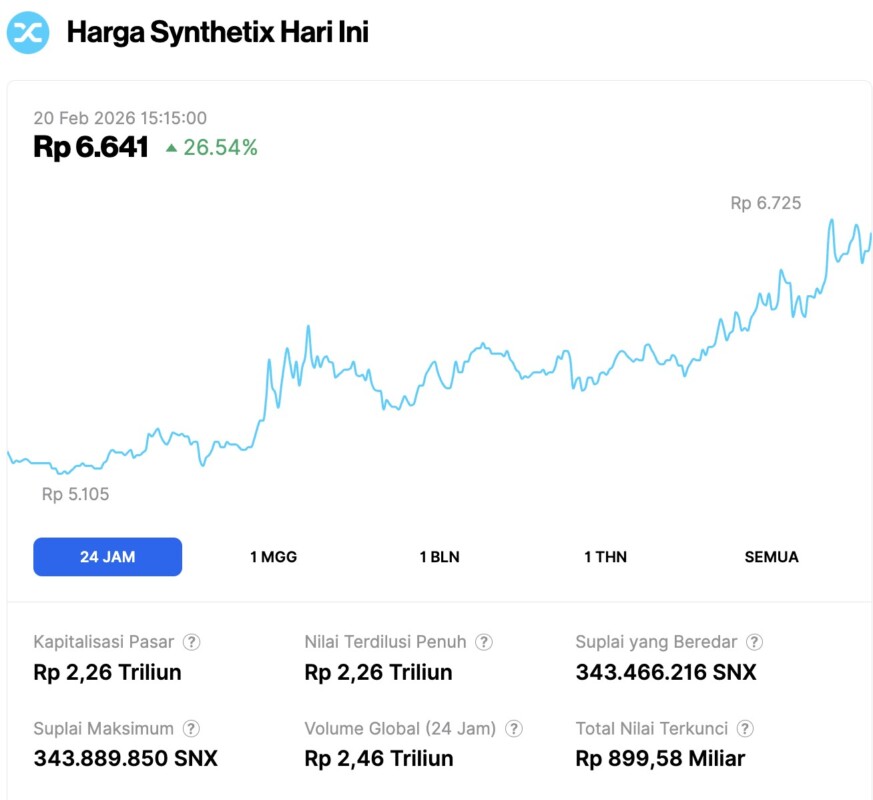Switch chart to 1 MGG range

tap(273, 557)
